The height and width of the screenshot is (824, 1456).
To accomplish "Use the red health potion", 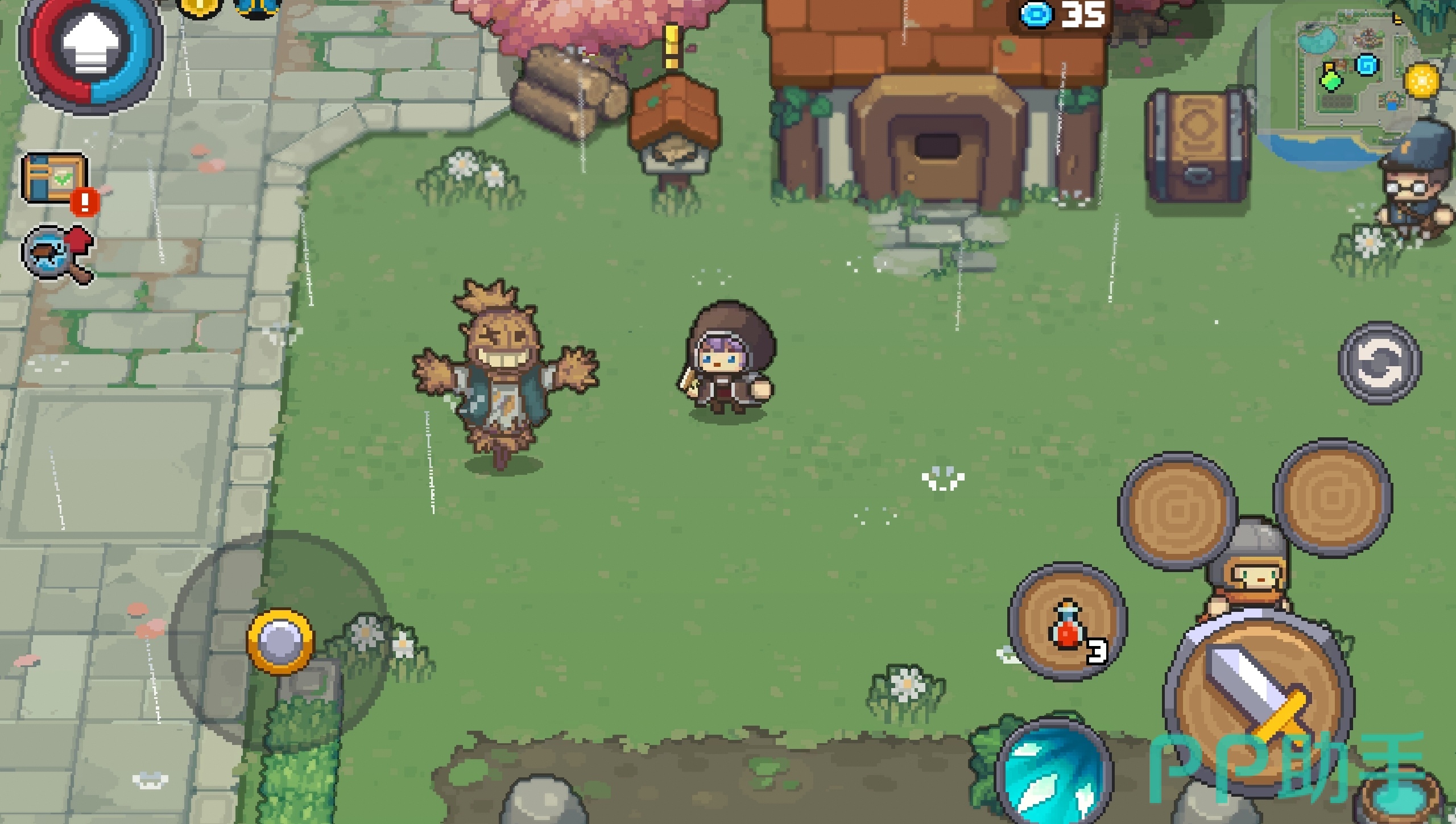I will tap(1067, 622).
